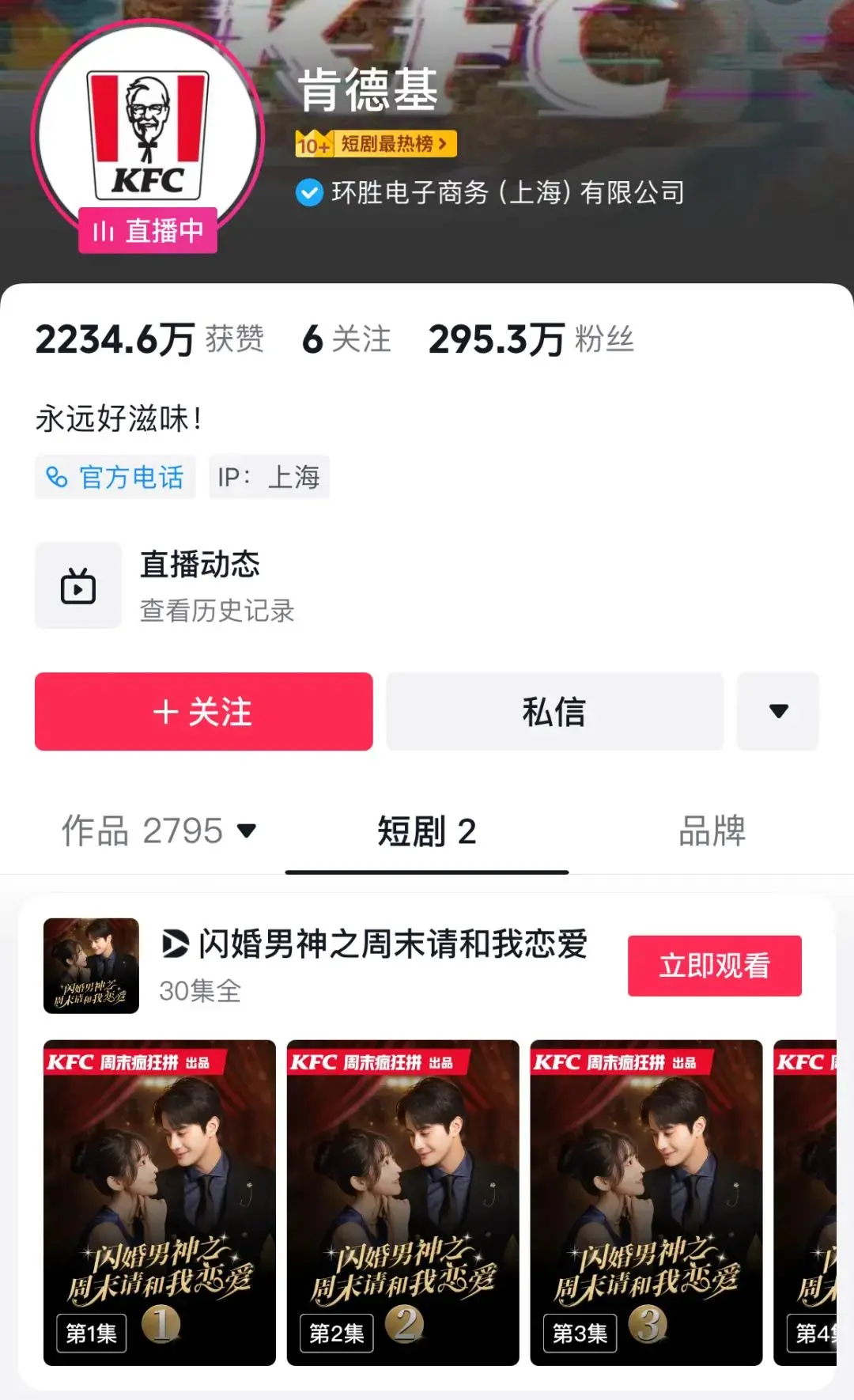Click the 环胜电子商务 company name

508,191
